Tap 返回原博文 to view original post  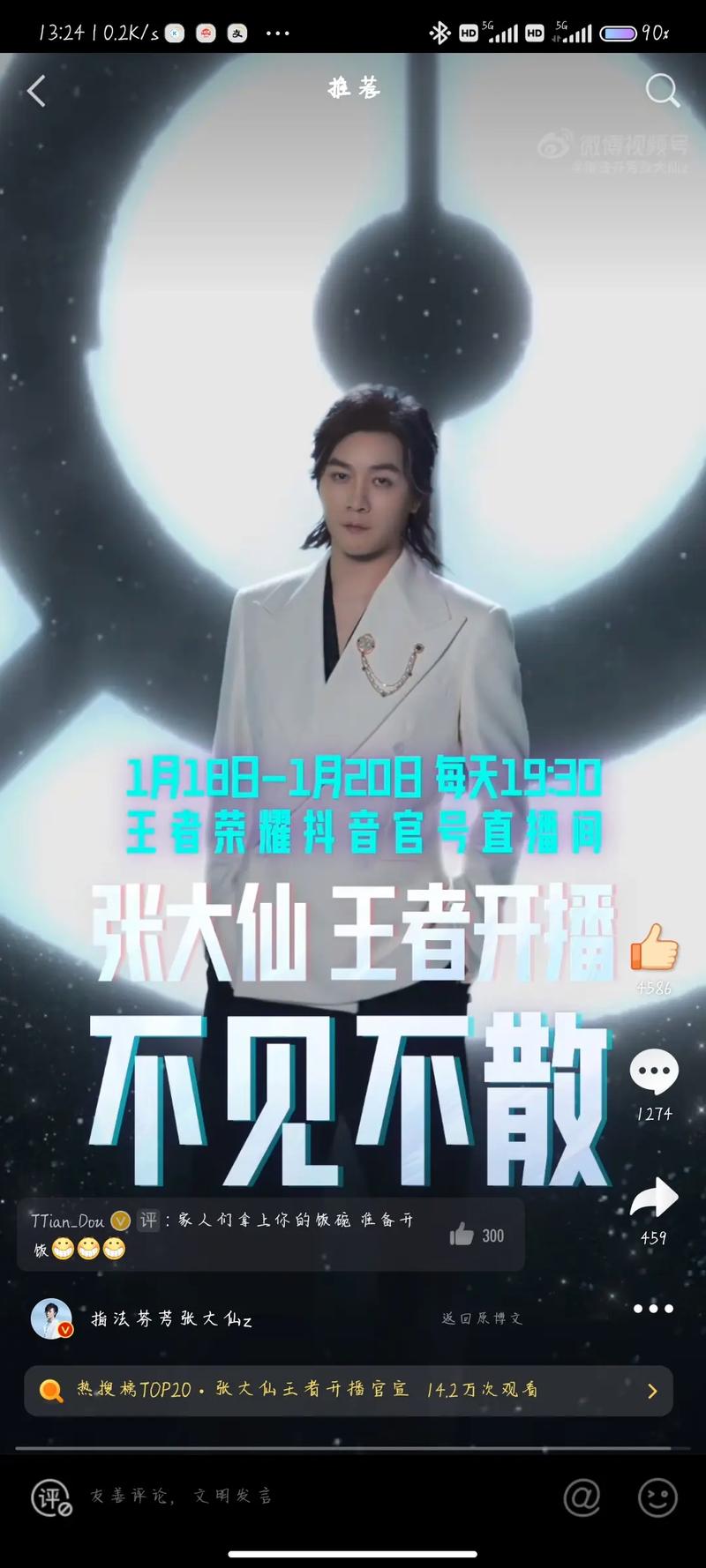[482, 1318]
